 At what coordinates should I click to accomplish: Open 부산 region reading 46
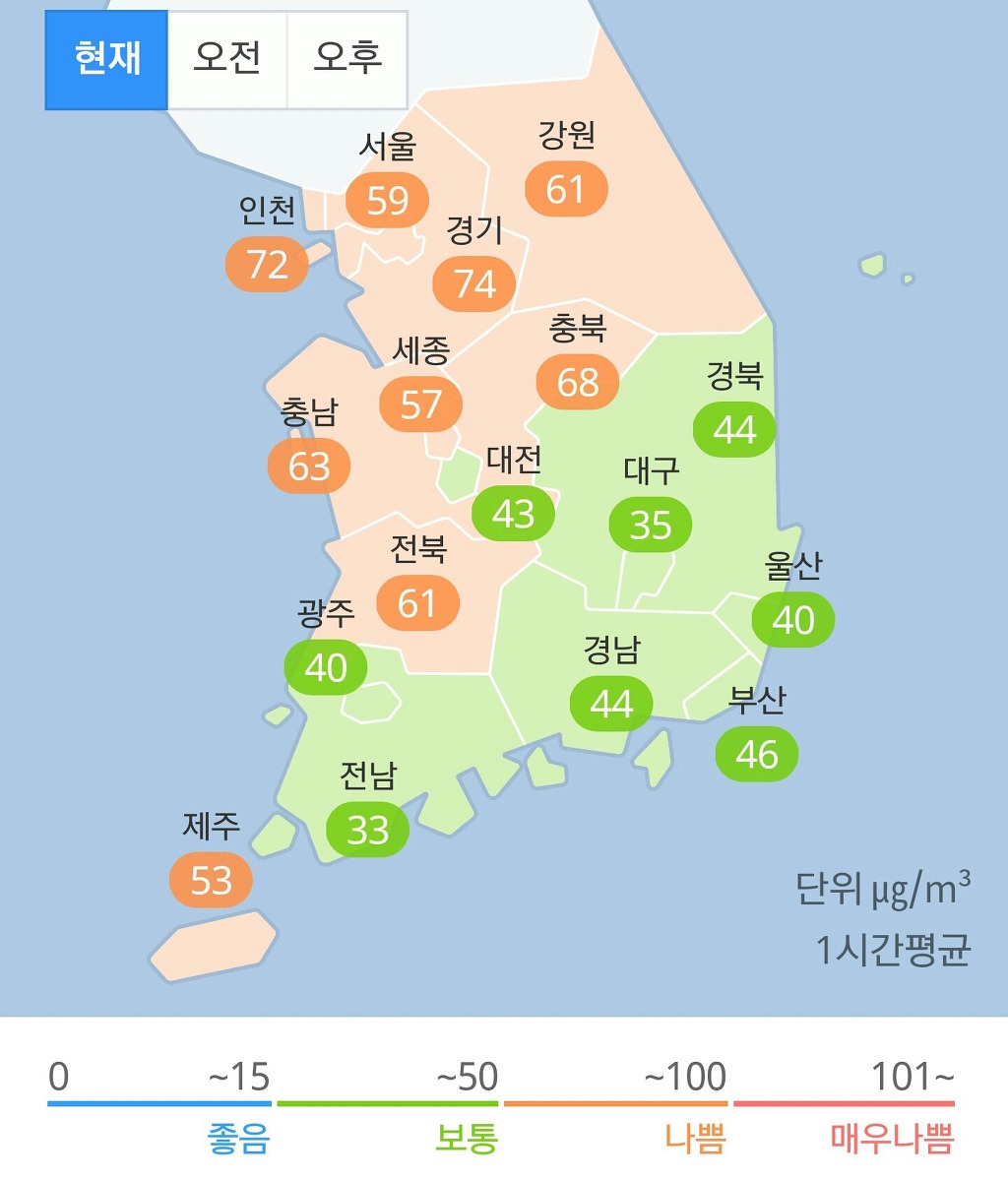pos(757,754)
